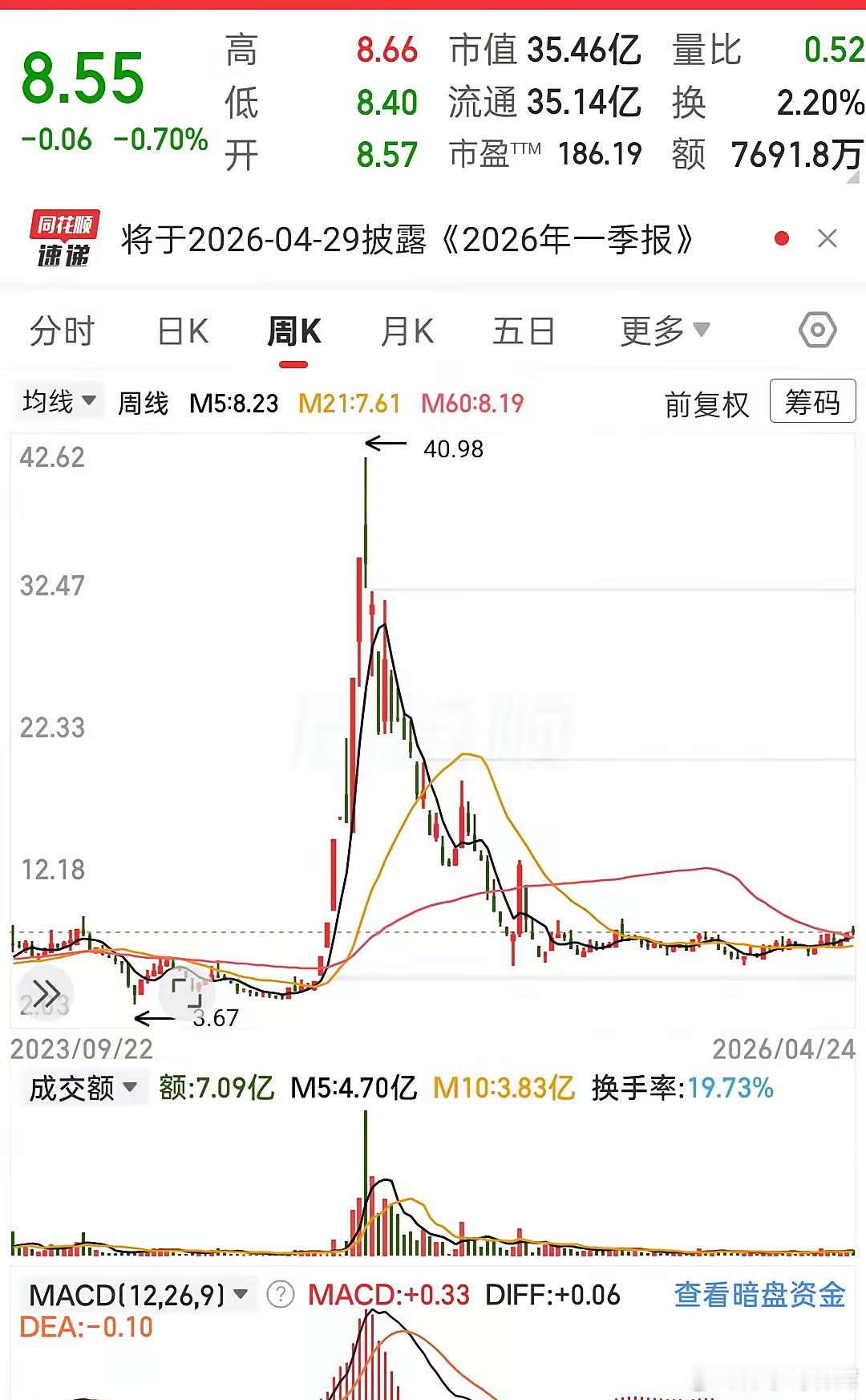Image resolution: width=866 pixels, height=1400 pixels.
Task: Select the 五日 five-day view tab
Action: (525, 331)
